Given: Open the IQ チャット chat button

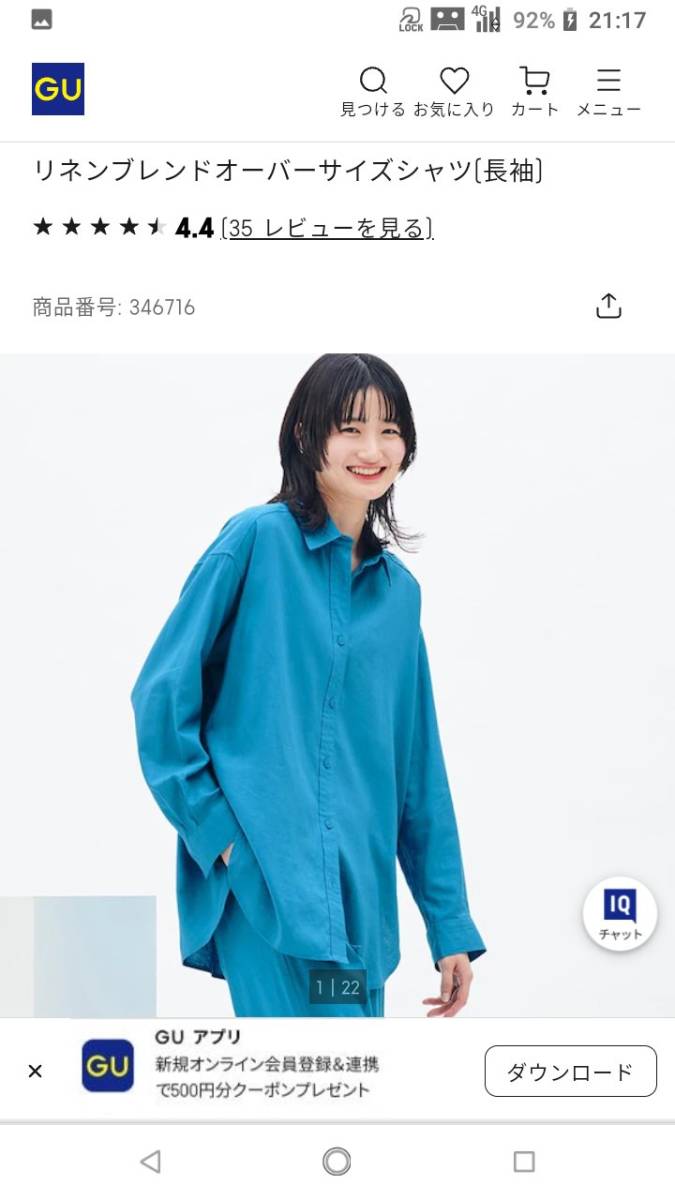Looking at the screenshot, I should tap(620, 915).
